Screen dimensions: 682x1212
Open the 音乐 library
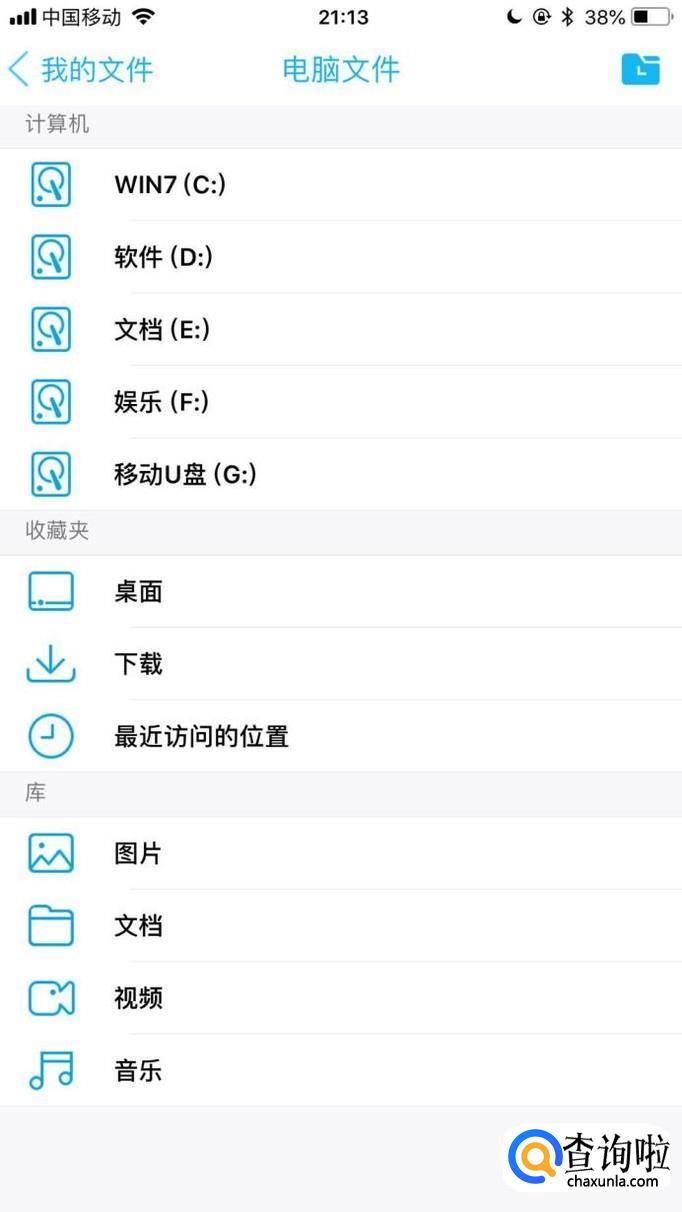click(x=138, y=1071)
